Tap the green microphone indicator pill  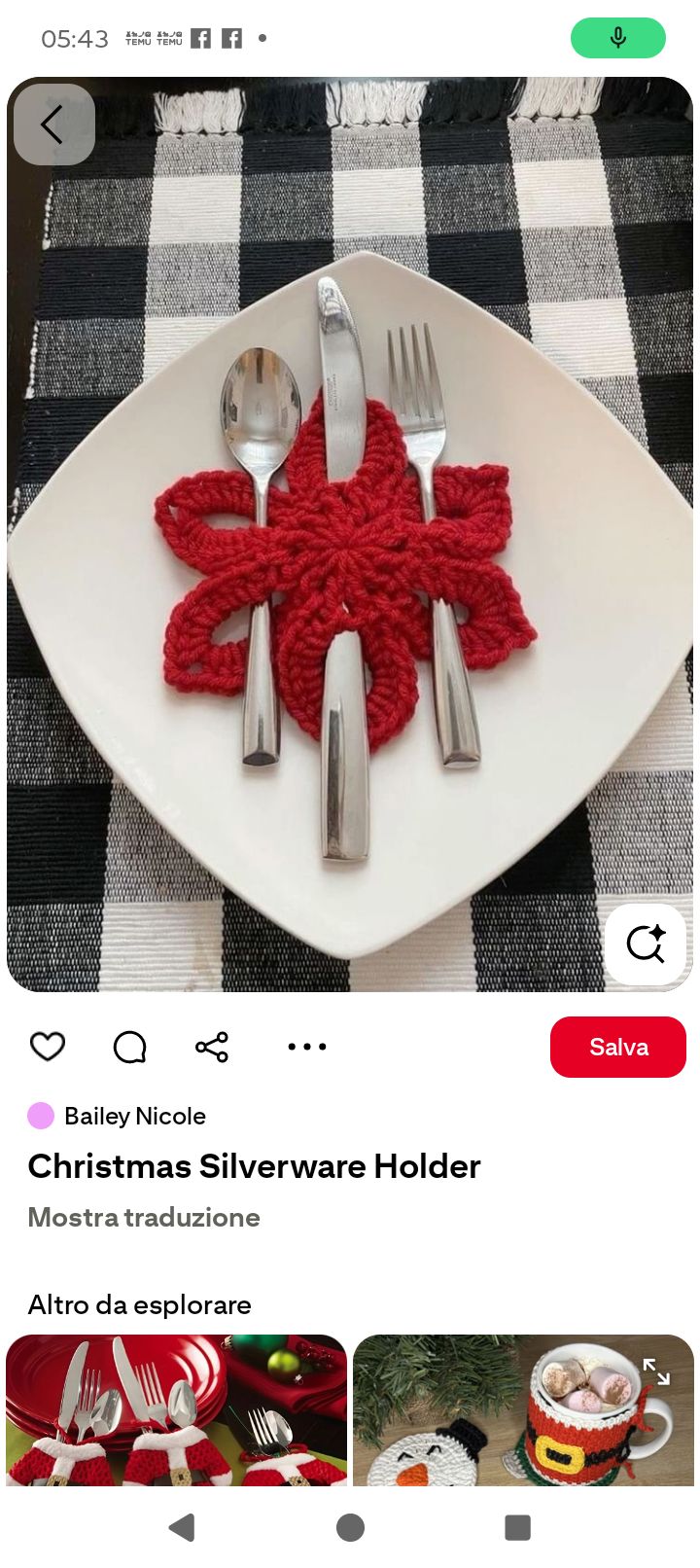pos(617,38)
